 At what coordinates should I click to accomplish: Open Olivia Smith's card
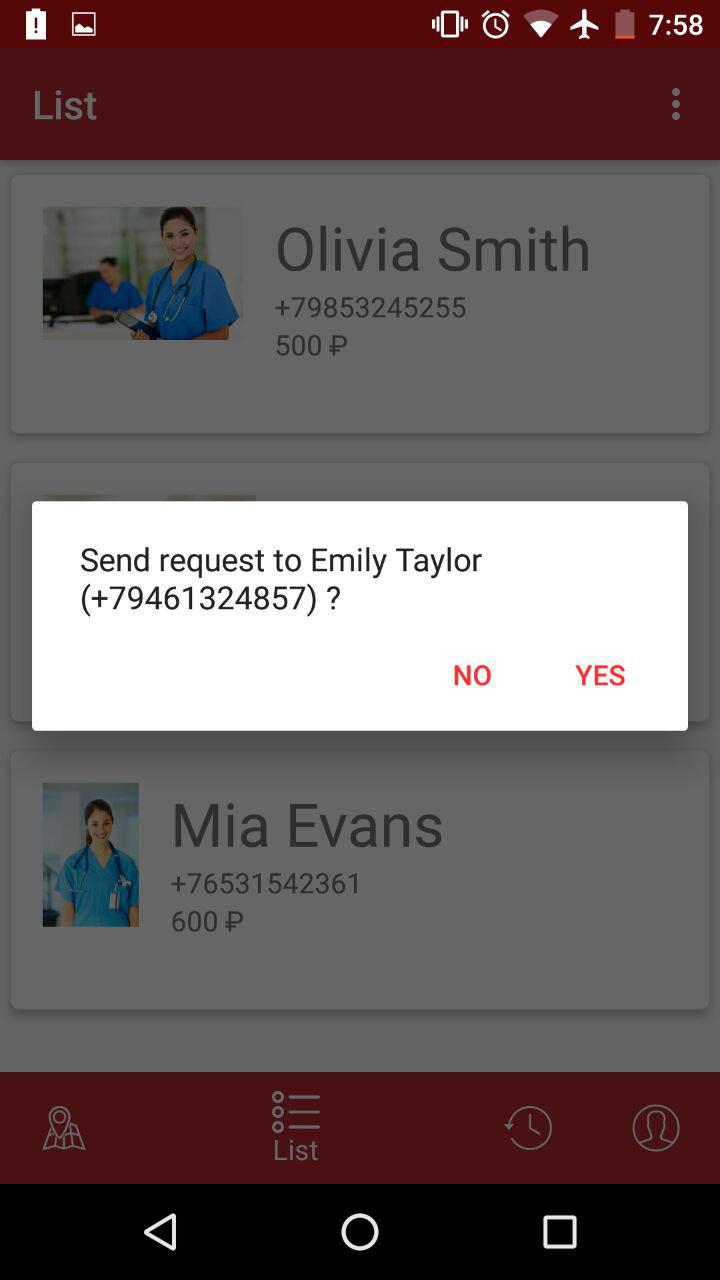360,304
